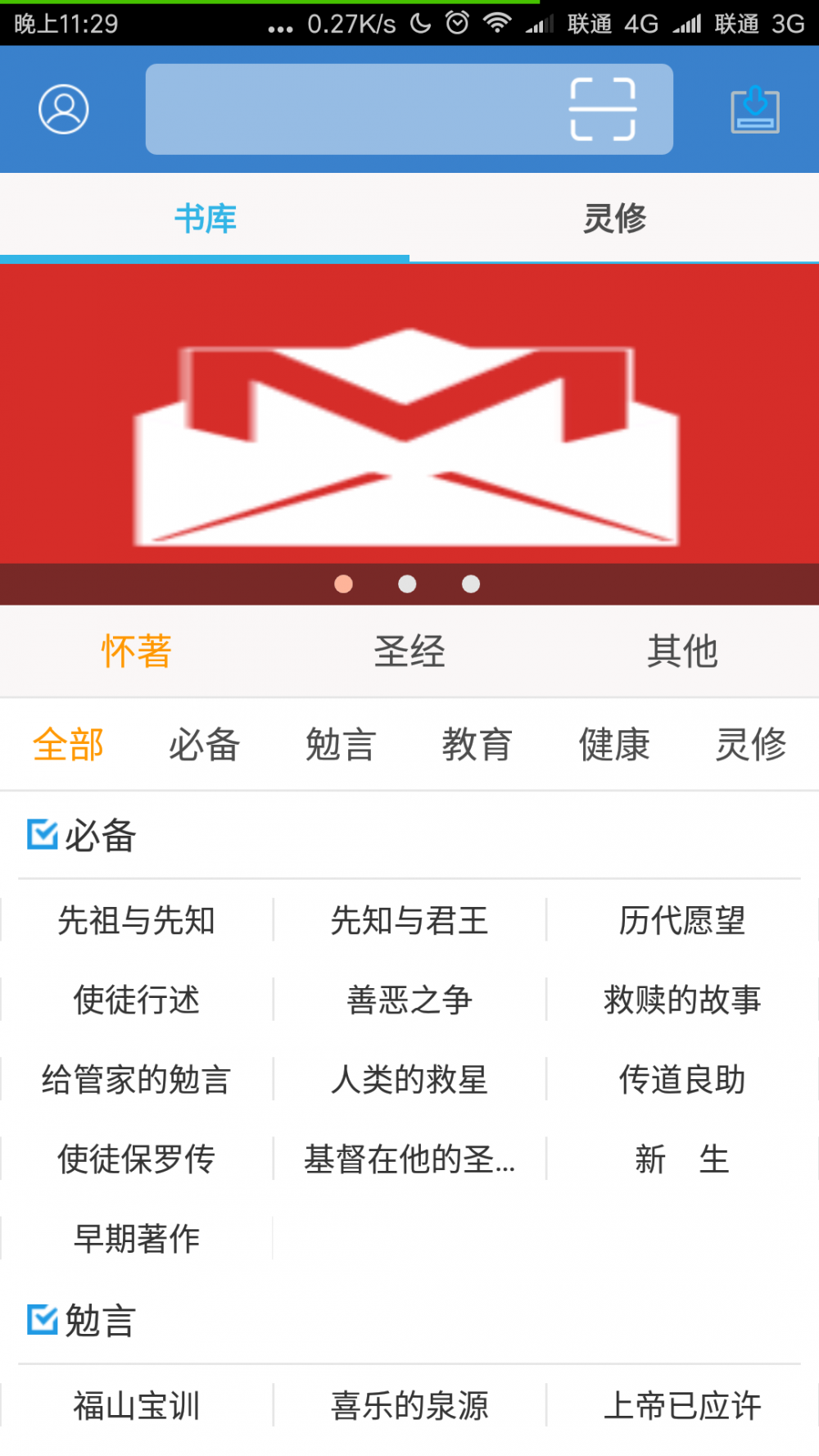Filter books by 教育

click(x=477, y=745)
